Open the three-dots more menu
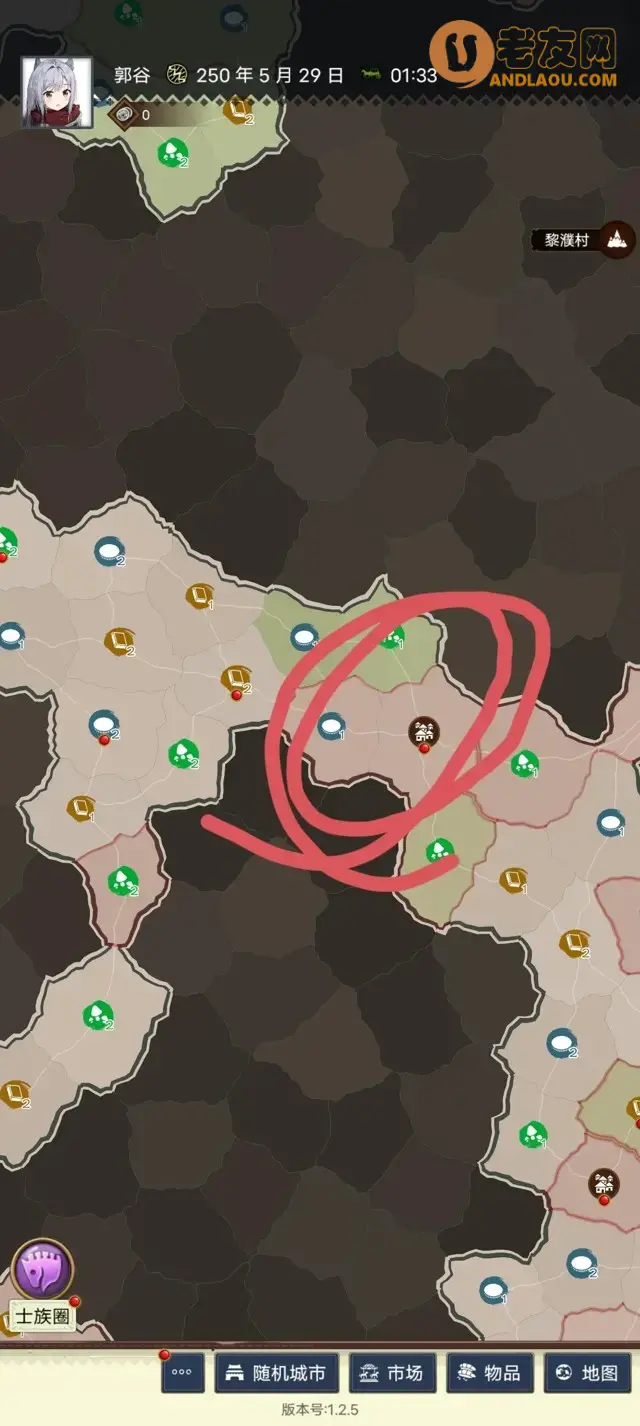 [x=182, y=1373]
